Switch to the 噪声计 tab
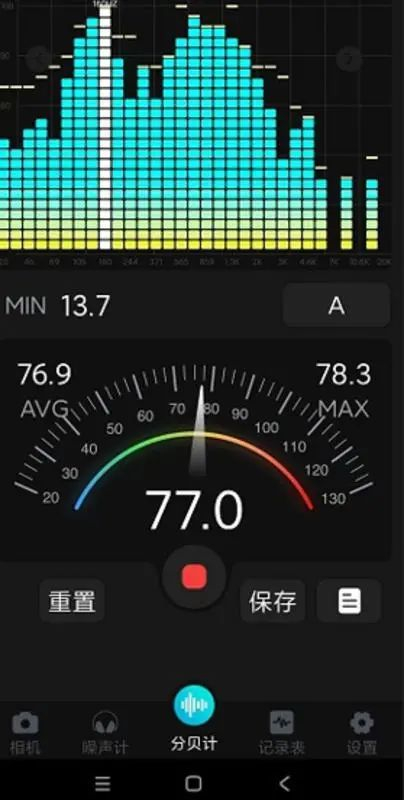Screen dimensions: 404x800 (x=105, y=734)
